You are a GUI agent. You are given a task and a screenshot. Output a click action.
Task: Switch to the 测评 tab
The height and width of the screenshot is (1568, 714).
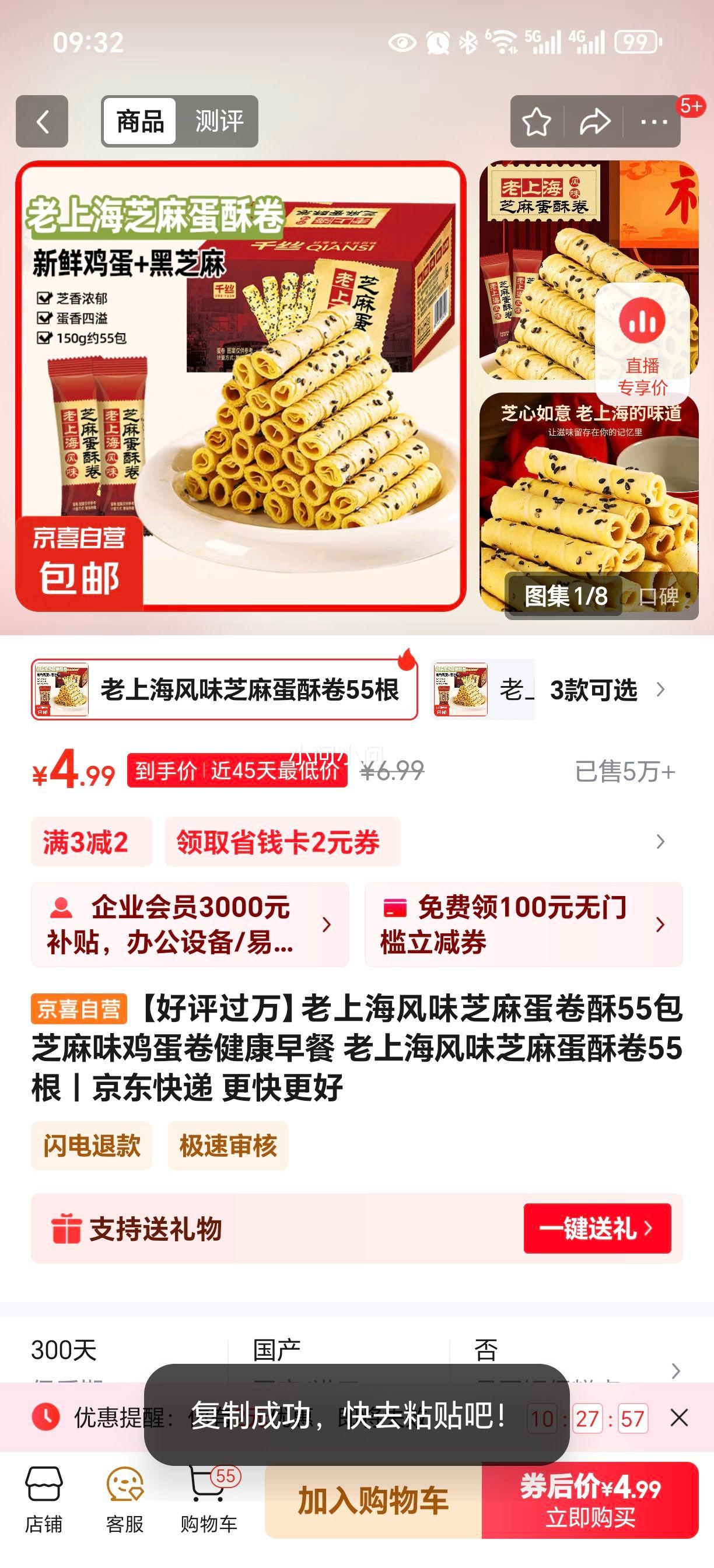tap(219, 122)
